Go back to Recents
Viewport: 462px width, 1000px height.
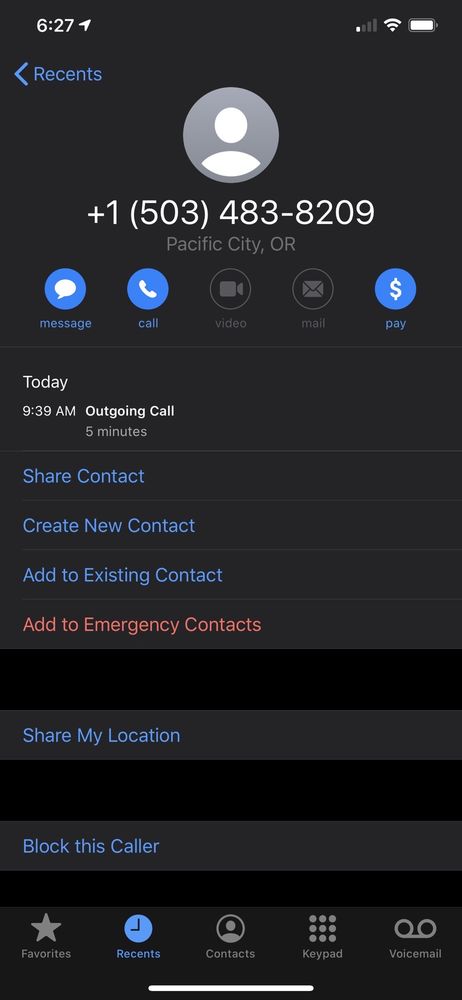[x=58, y=74]
